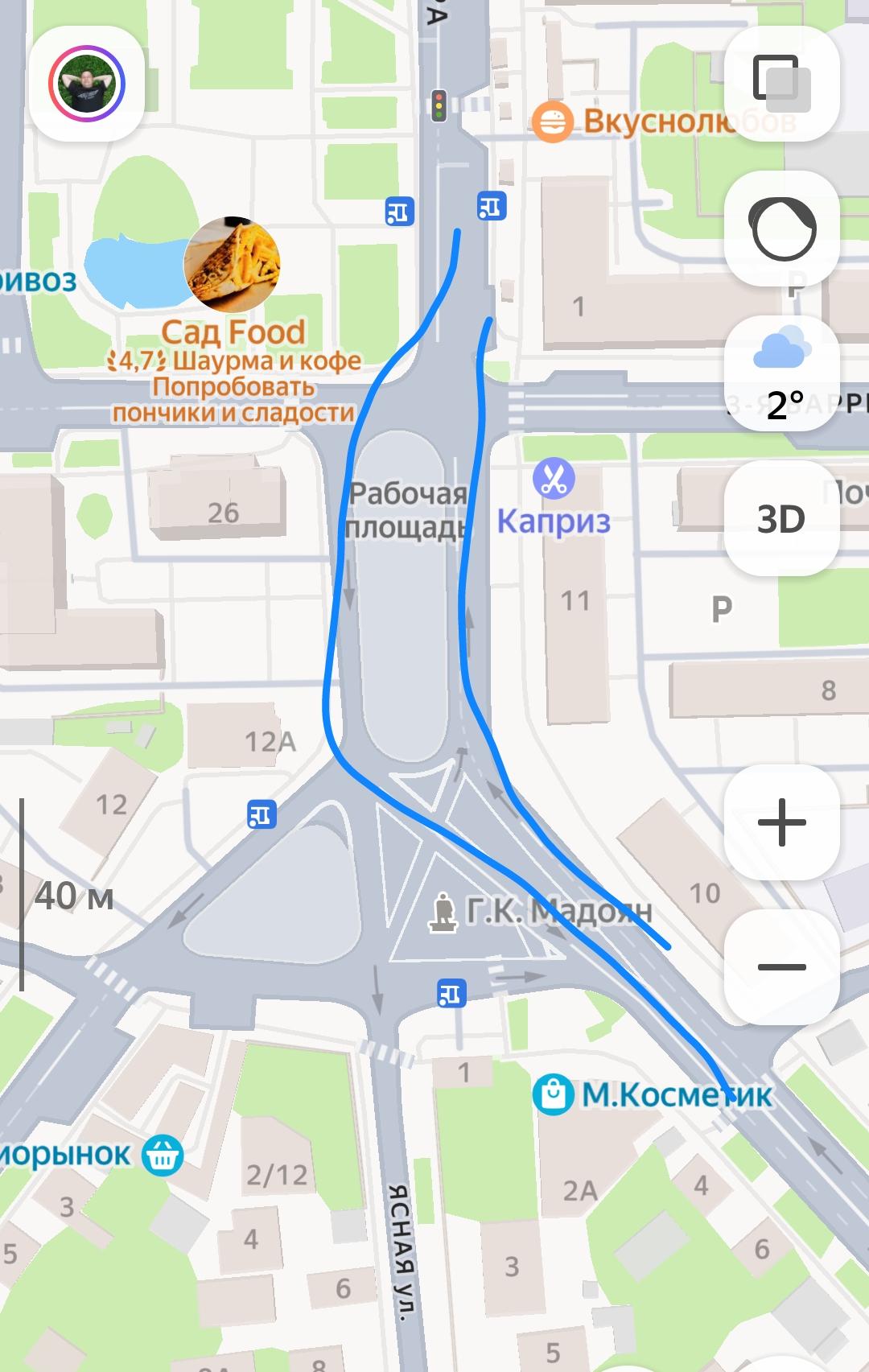Switch the map to 3D view
This screenshot has width=869, height=1372.
781,518
